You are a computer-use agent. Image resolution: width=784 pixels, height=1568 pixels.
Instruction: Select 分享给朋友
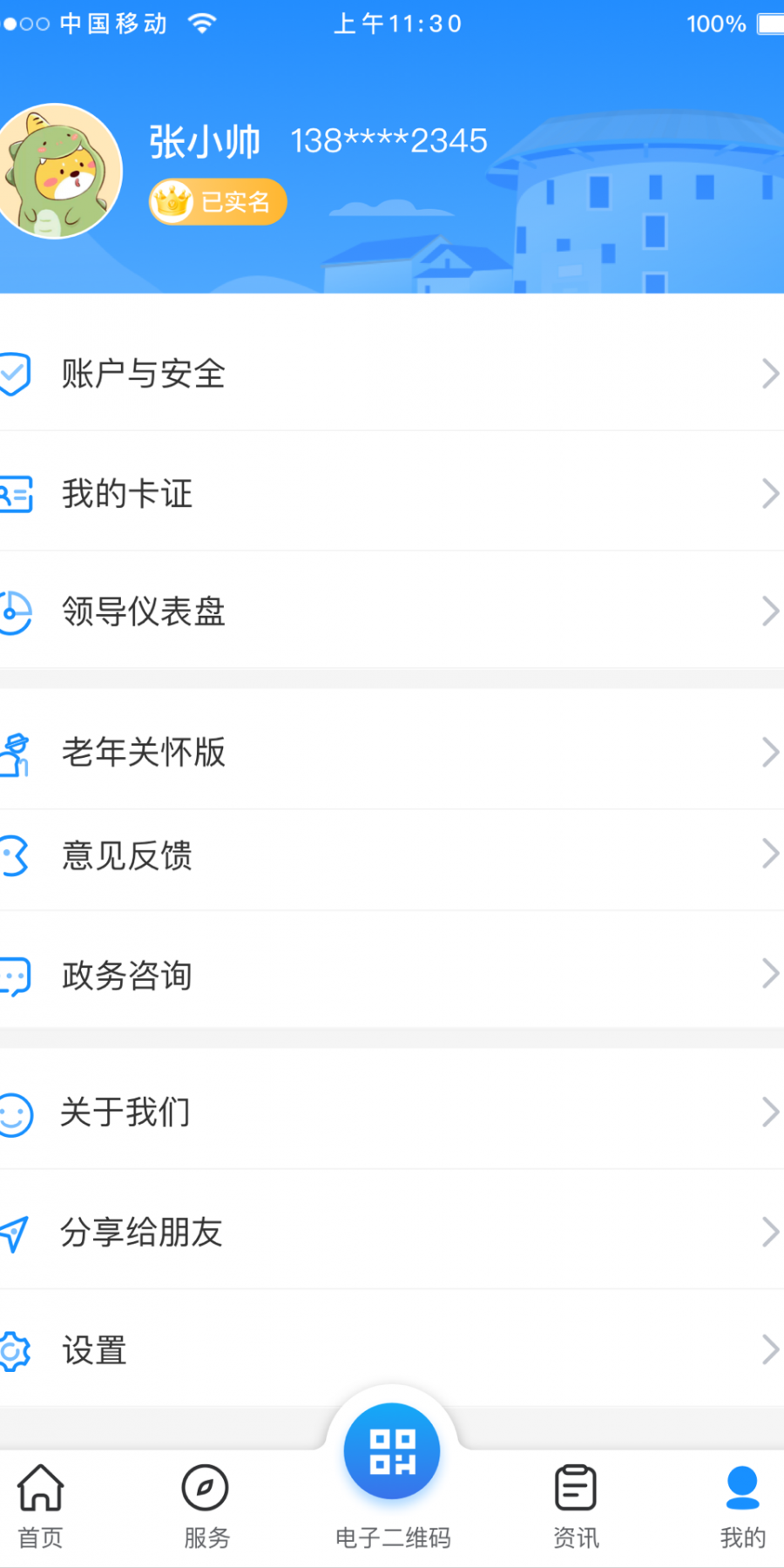pyautogui.click(x=392, y=1232)
